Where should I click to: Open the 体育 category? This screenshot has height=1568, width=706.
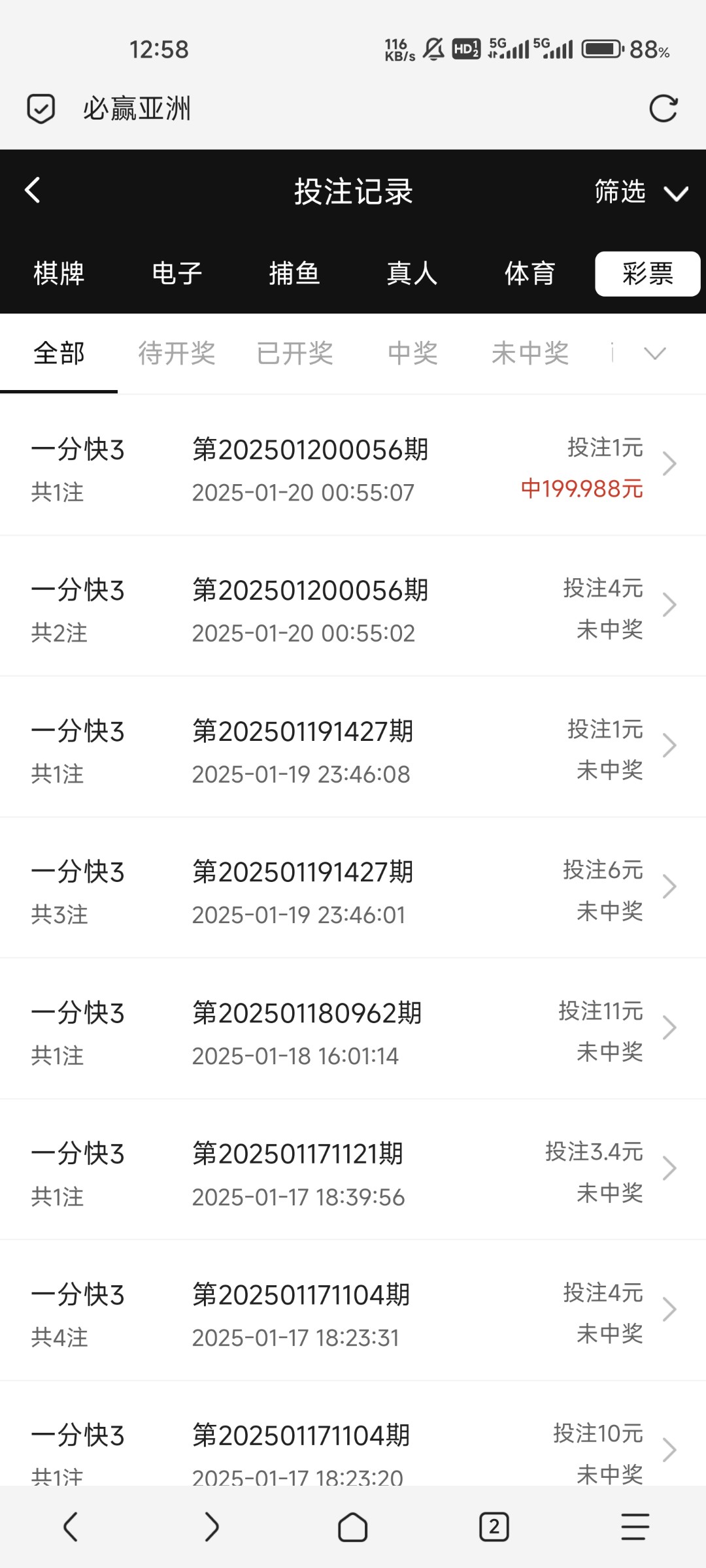(x=529, y=273)
